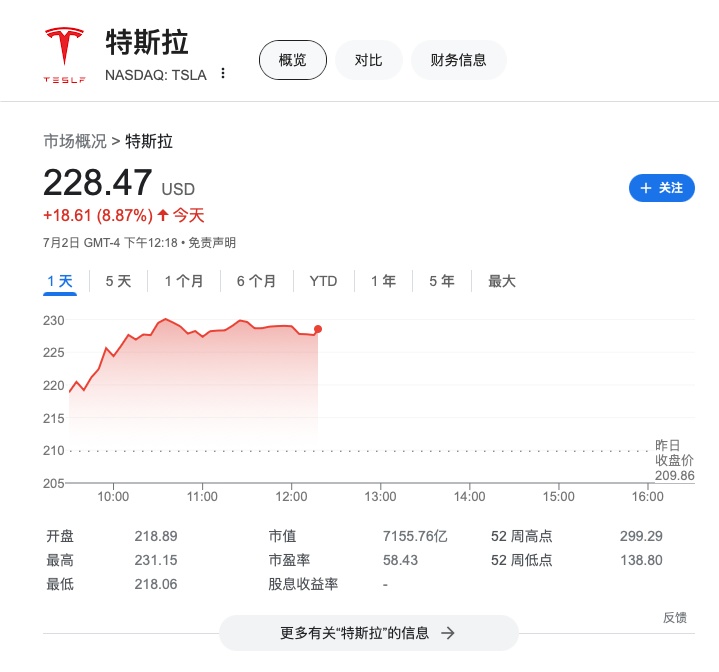Switch chart to 5 天 range
This screenshot has width=719, height=672.
click(118, 281)
